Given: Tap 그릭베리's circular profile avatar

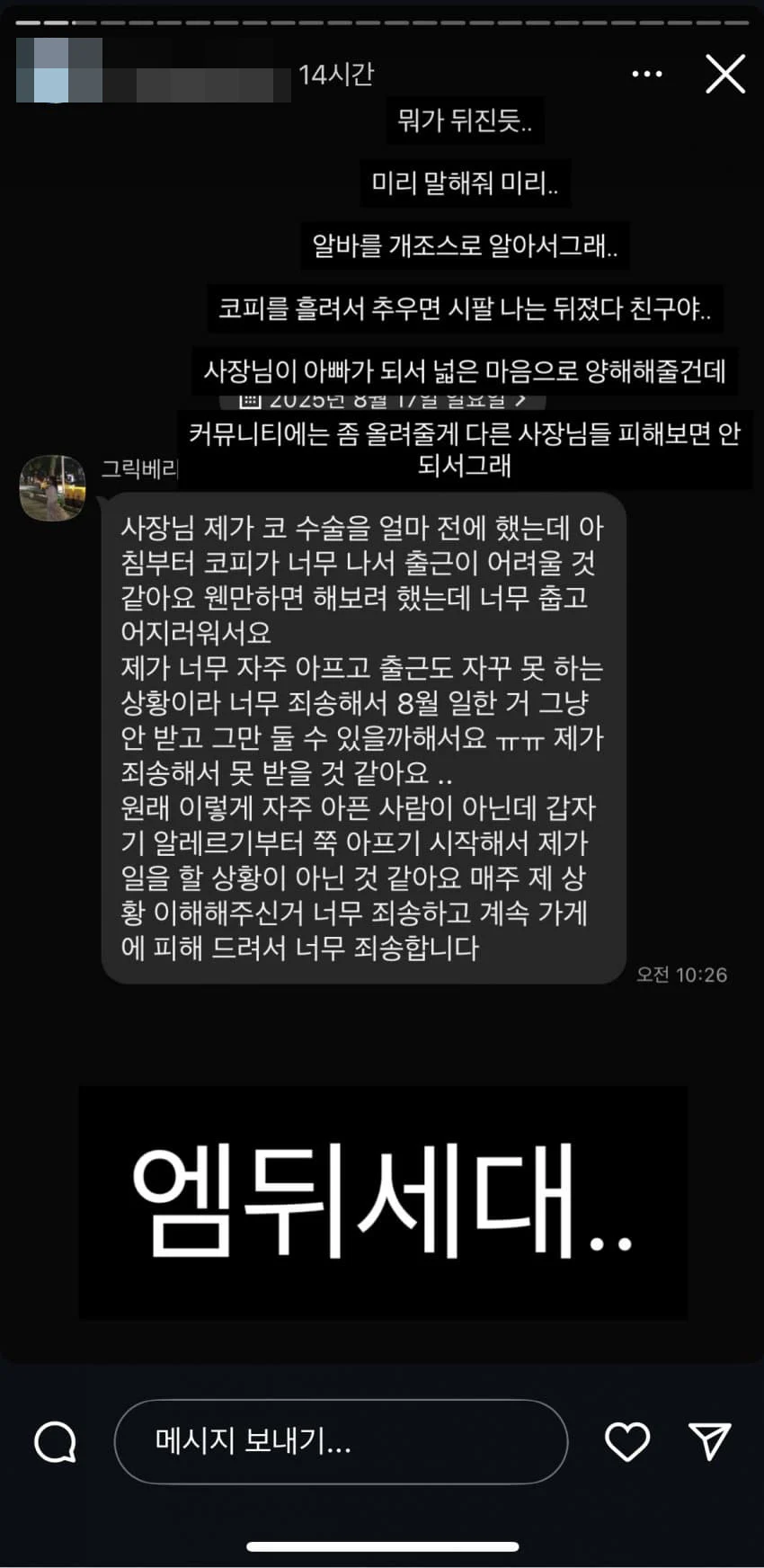Looking at the screenshot, I should pos(52,485).
